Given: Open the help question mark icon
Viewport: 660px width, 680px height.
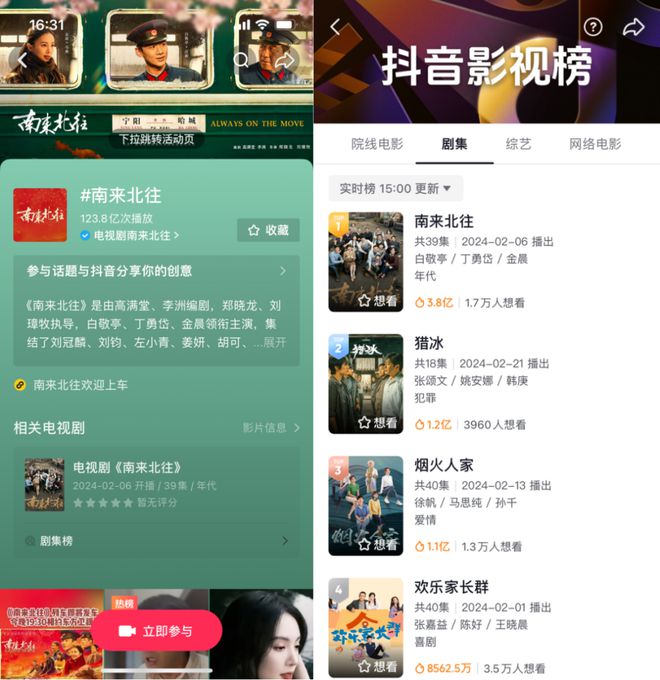Looking at the screenshot, I should (x=593, y=27).
